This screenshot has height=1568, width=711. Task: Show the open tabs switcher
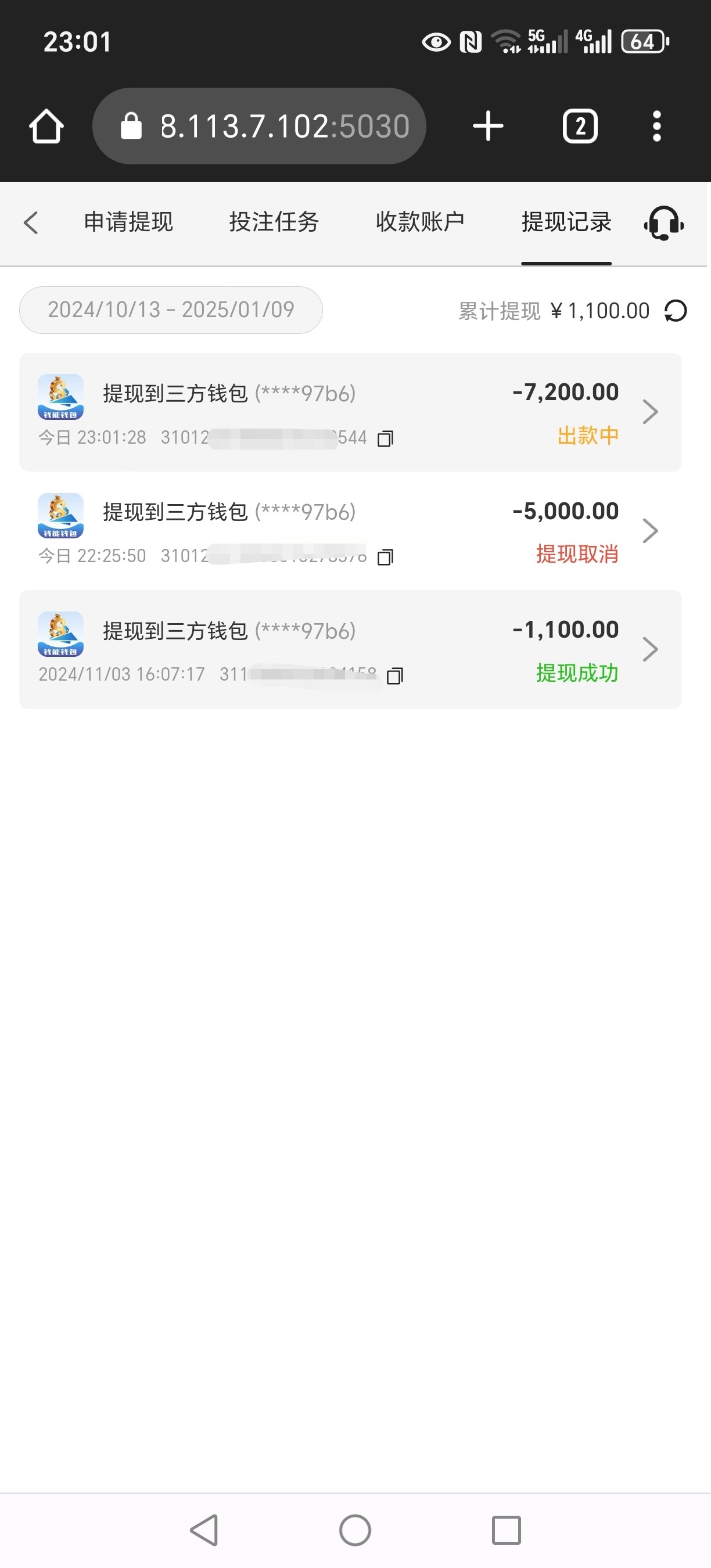point(580,127)
